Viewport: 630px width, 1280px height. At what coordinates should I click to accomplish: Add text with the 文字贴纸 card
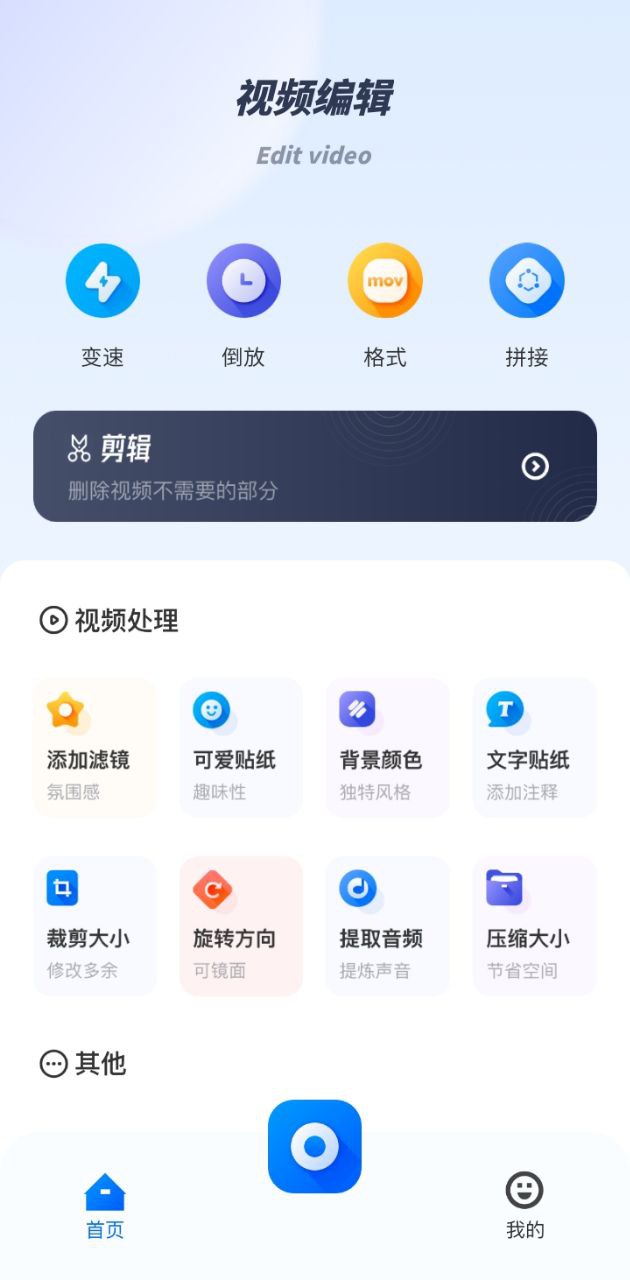(x=534, y=747)
